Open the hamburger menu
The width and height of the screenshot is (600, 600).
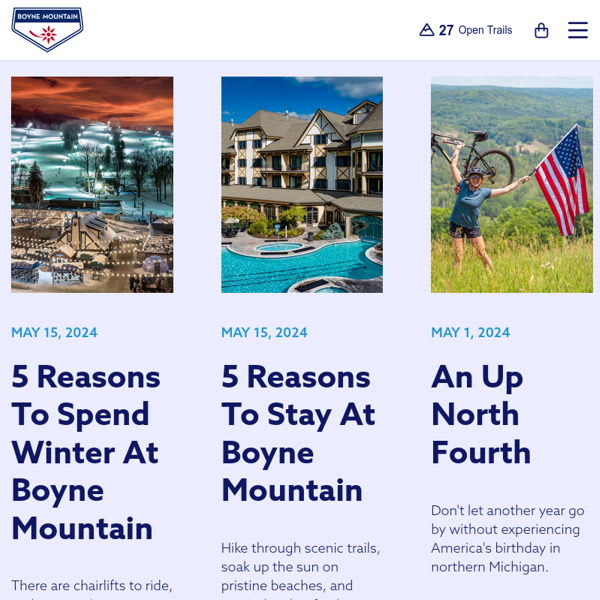click(x=577, y=30)
